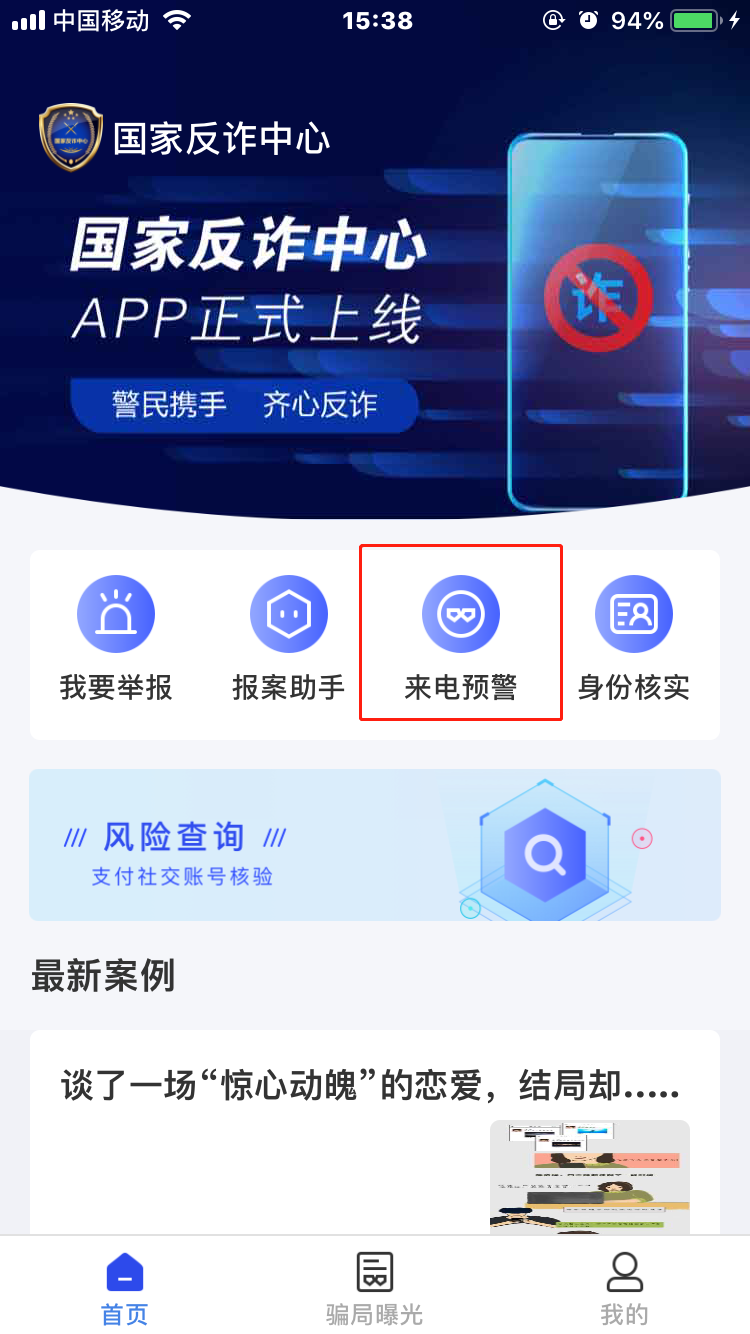The image size is (750, 1334).
Task: Open the 惊心动魄的恋爱 case article
Action: 370,1087
